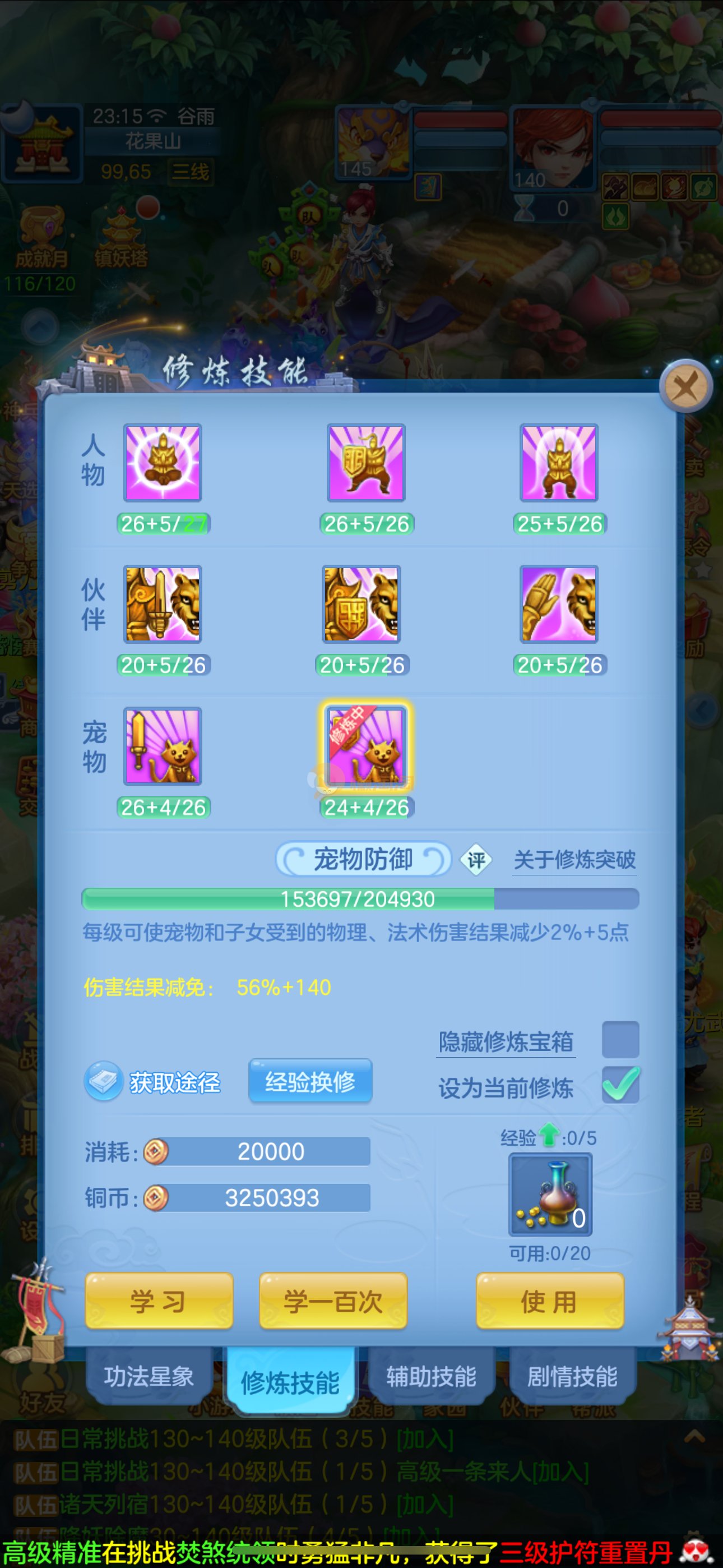Tap the 学习 button
Screen dimensions: 723x1568
click(159, 1301)
